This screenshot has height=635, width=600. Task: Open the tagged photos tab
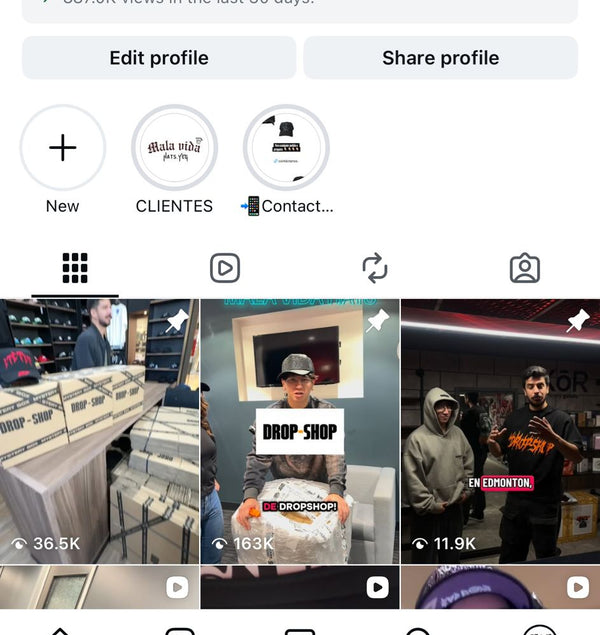(x=524, y=268)
